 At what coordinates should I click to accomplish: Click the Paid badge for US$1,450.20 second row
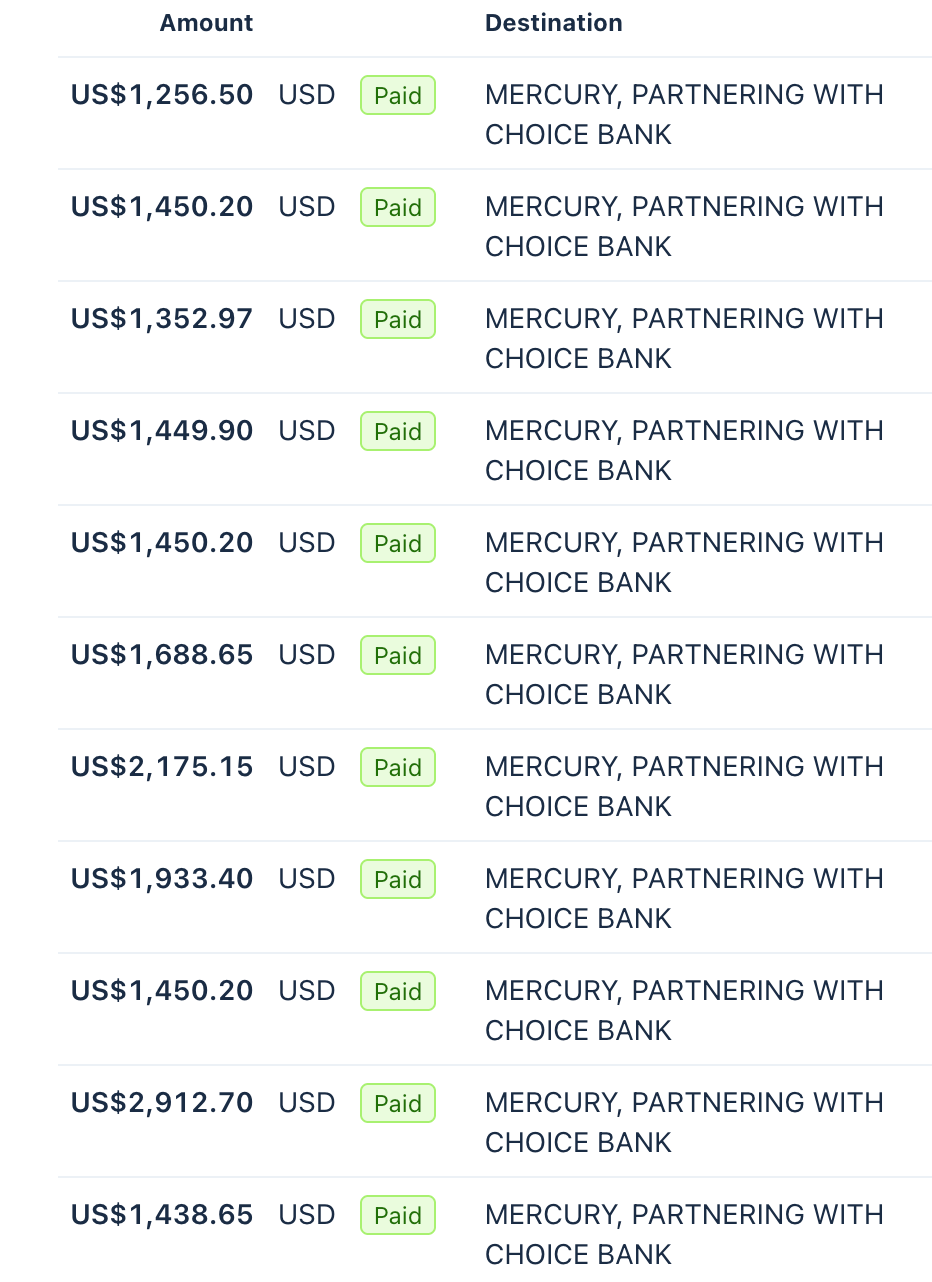(397, 207)
